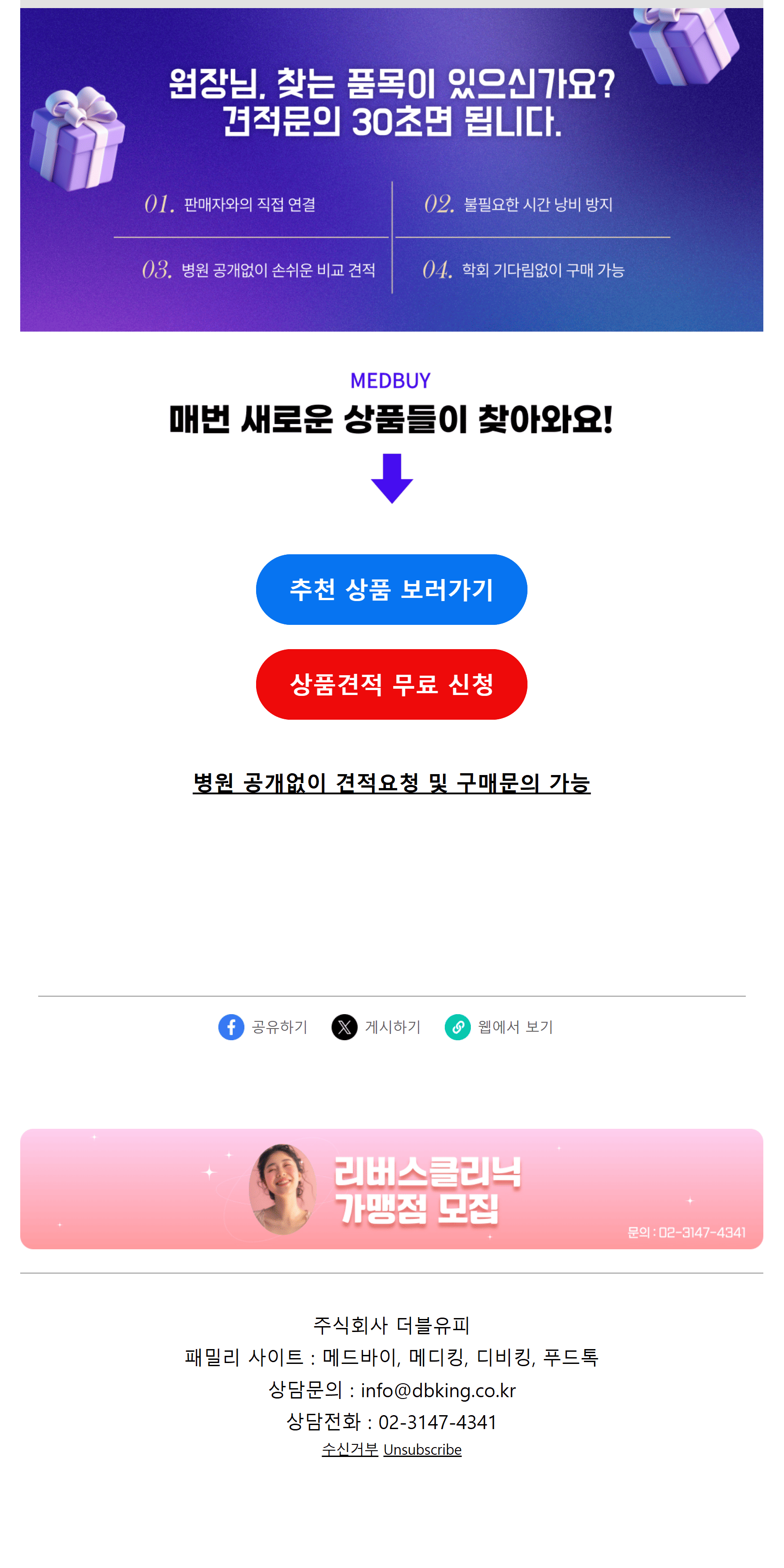Viewport: 784px width, 1568px height.
Task: Open the 리버스클리닉 가맹점 모집 banner
Action: point(391,1188)
